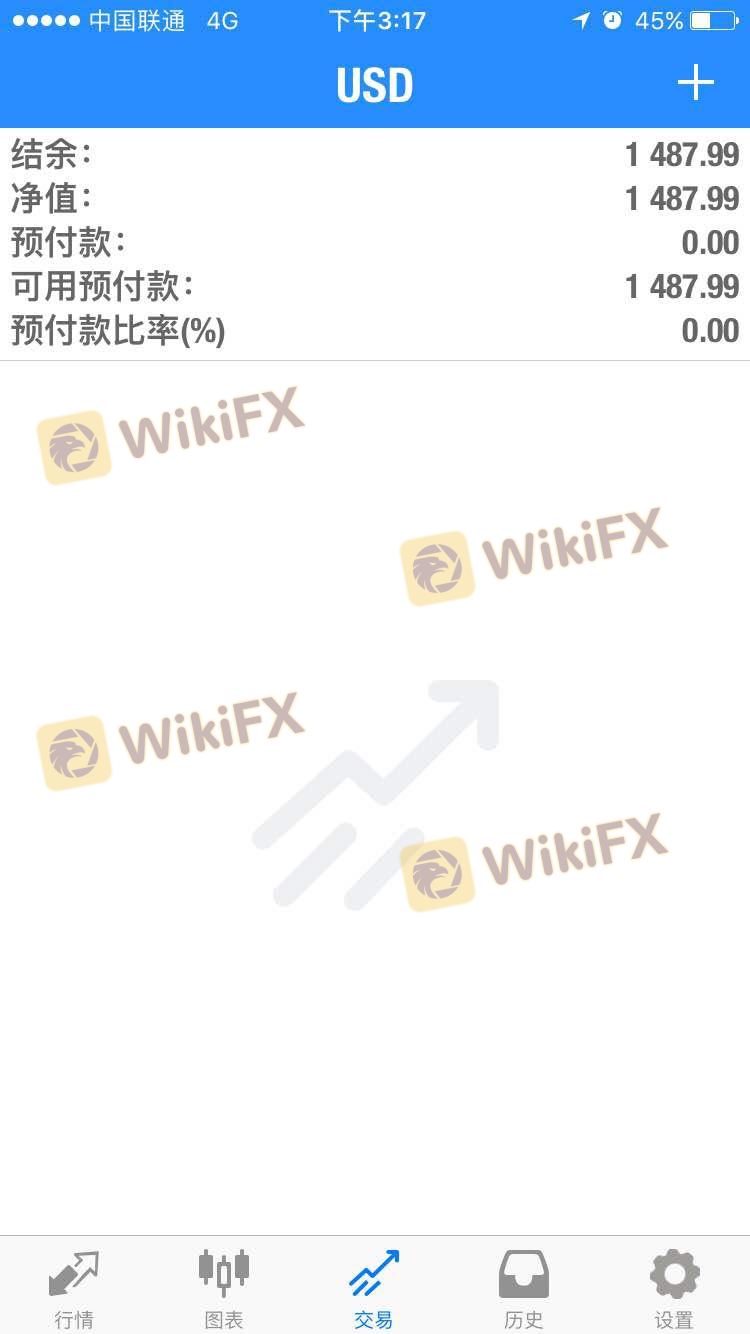750x1334 pixels.
Task: Tap the plus icon to add a new order
Action: click(x=695, y=83)
